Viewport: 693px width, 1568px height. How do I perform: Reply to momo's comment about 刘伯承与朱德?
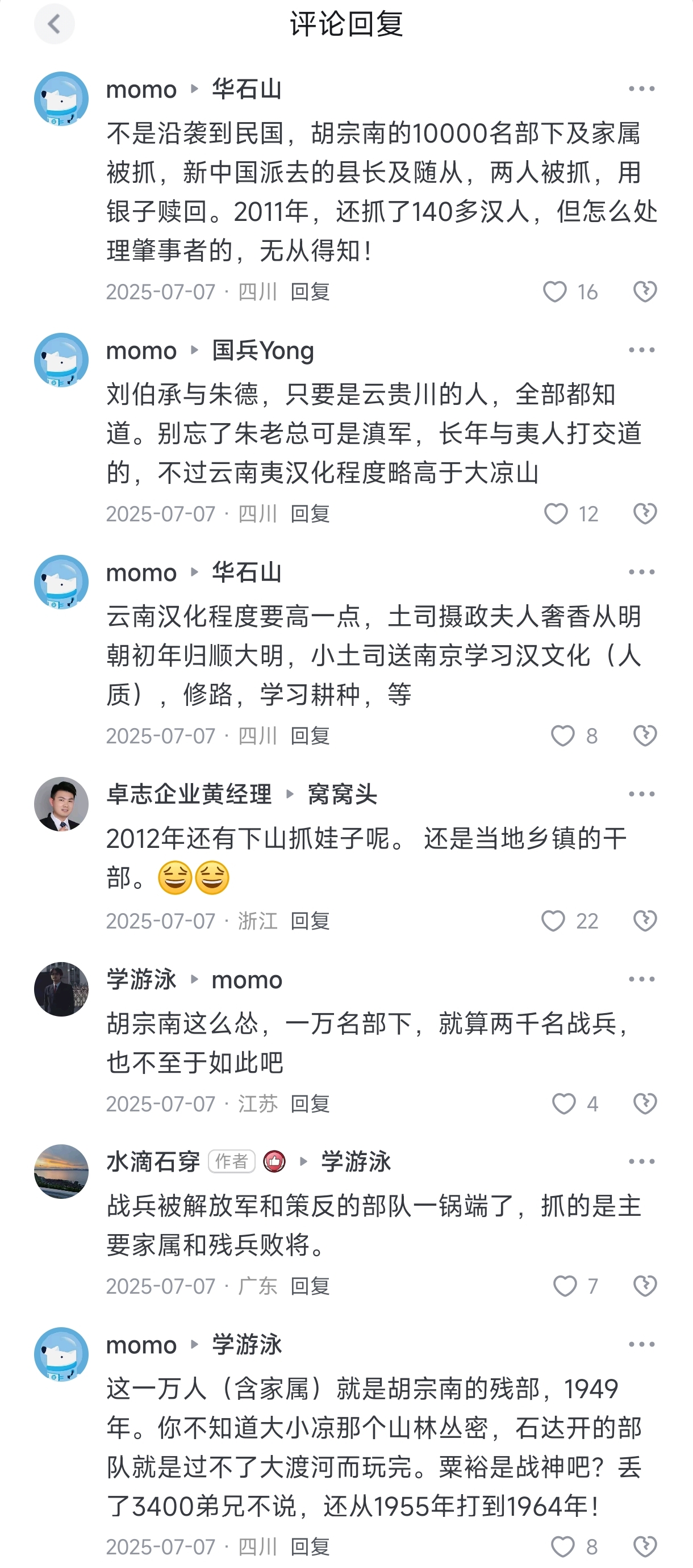(x=310, y=514)
